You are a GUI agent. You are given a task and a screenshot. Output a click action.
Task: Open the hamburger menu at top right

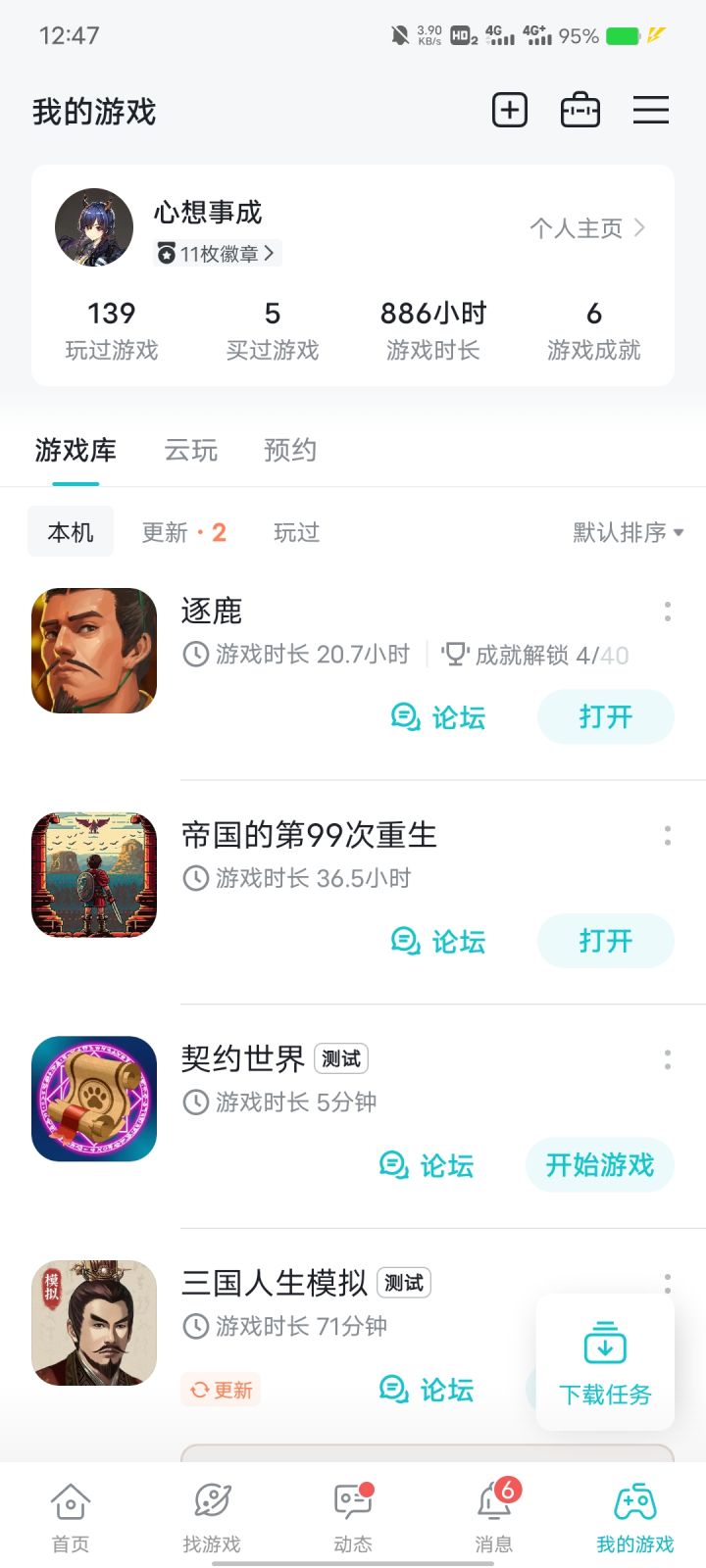650,111
